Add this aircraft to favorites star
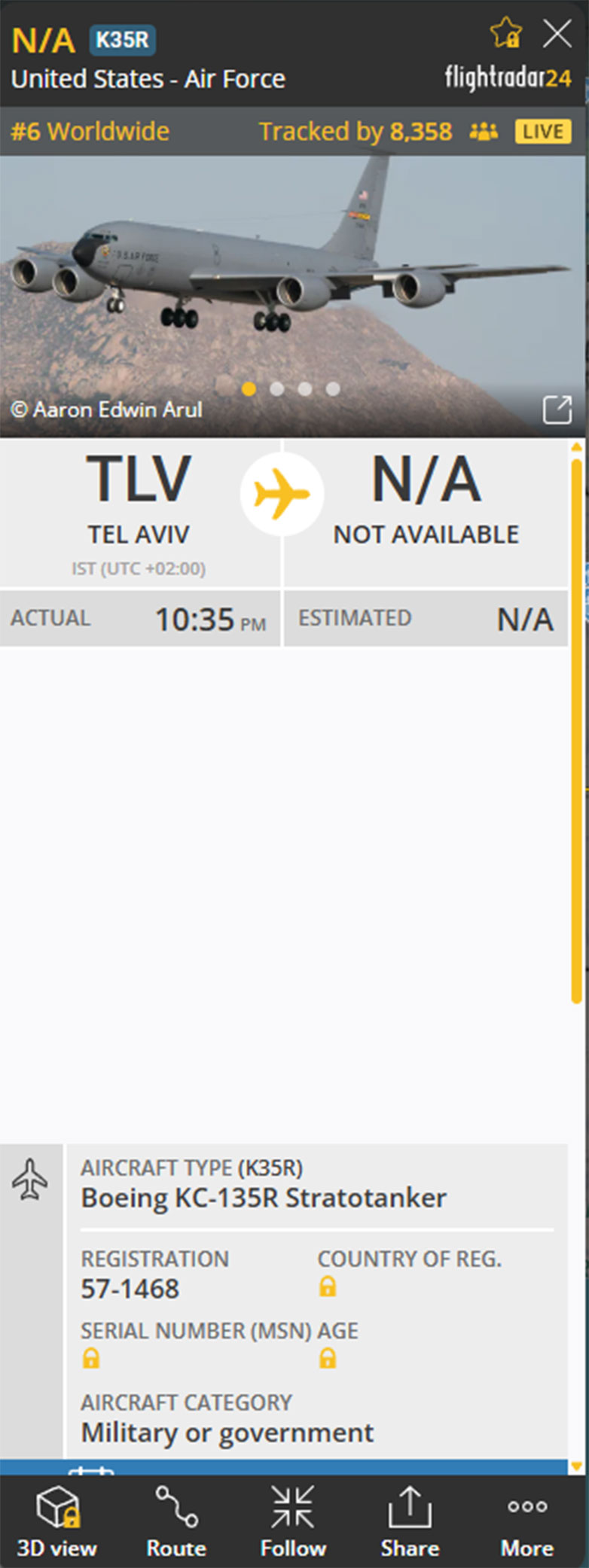This screenshot has height=1568, width=589. (505, 34)
